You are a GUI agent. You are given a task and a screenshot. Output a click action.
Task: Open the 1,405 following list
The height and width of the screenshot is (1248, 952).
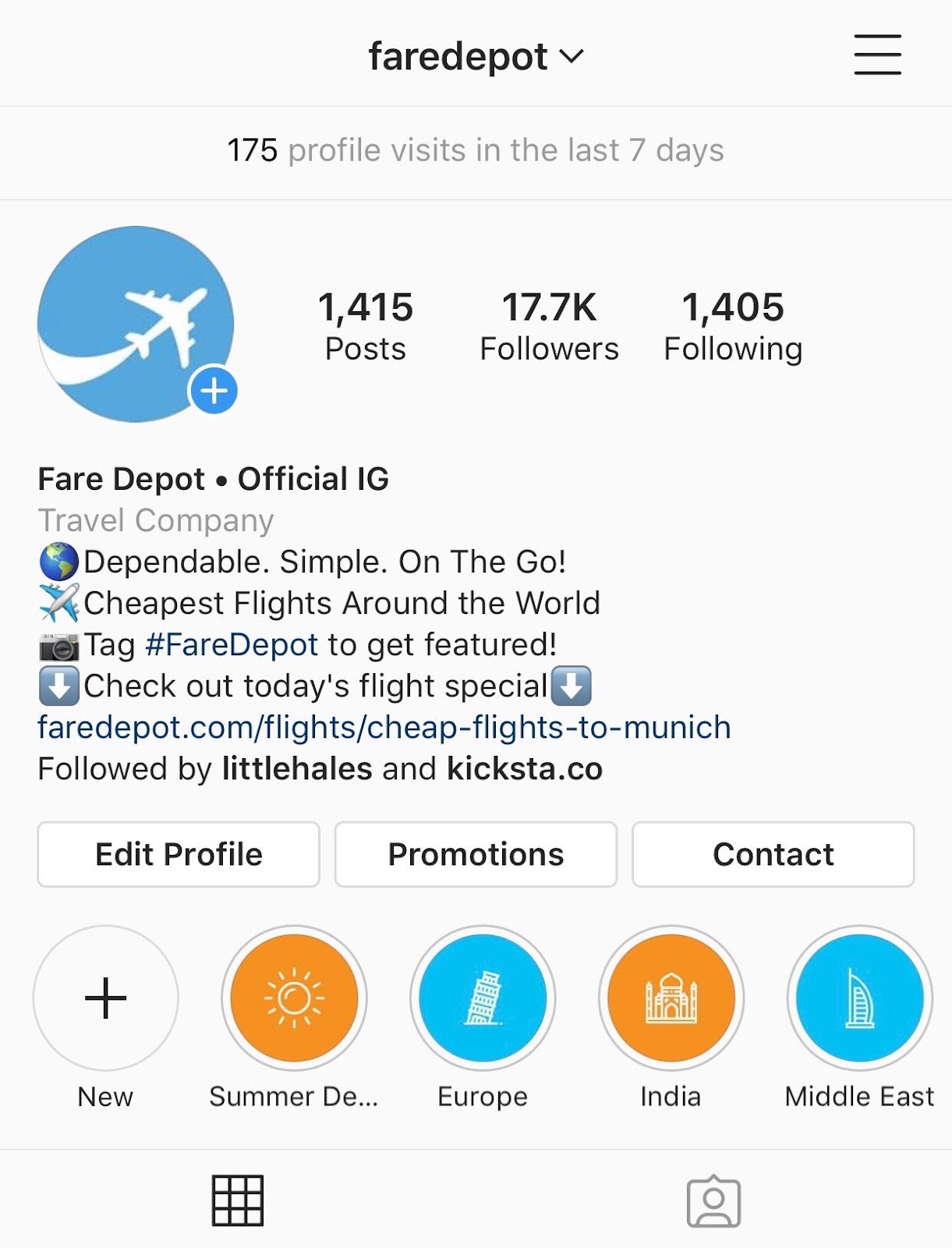[x=733, y=326]
